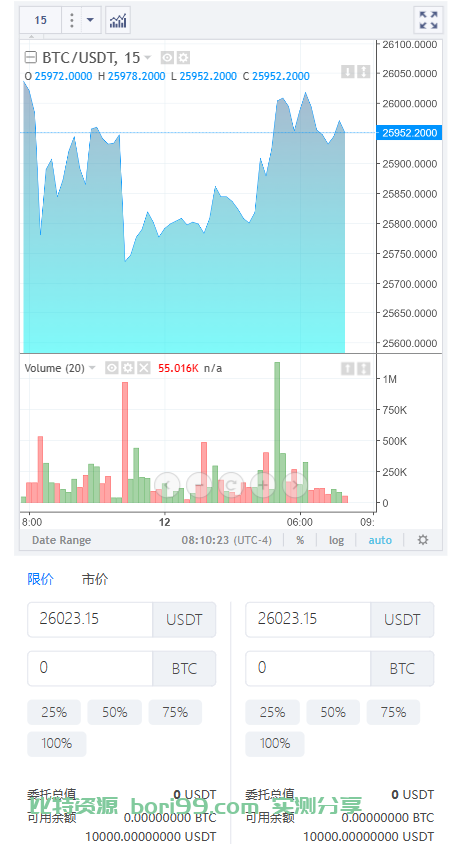The image size is (462, 844).
Task: Choose 50% in the left order form
Action: (x=115, y=713)
